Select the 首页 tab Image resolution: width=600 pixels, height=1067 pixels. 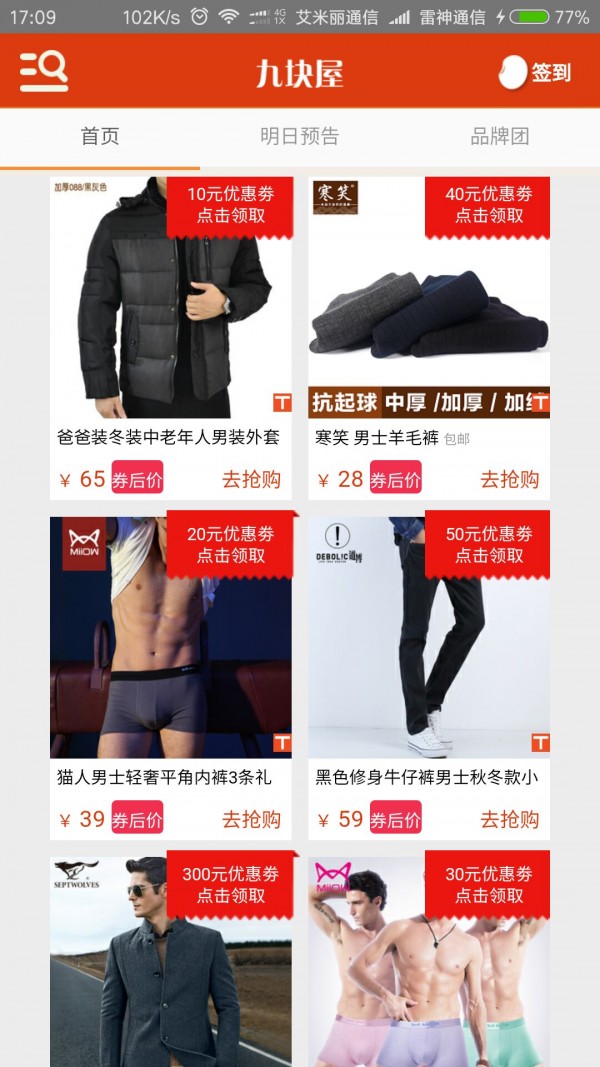(x=99, y=136)
